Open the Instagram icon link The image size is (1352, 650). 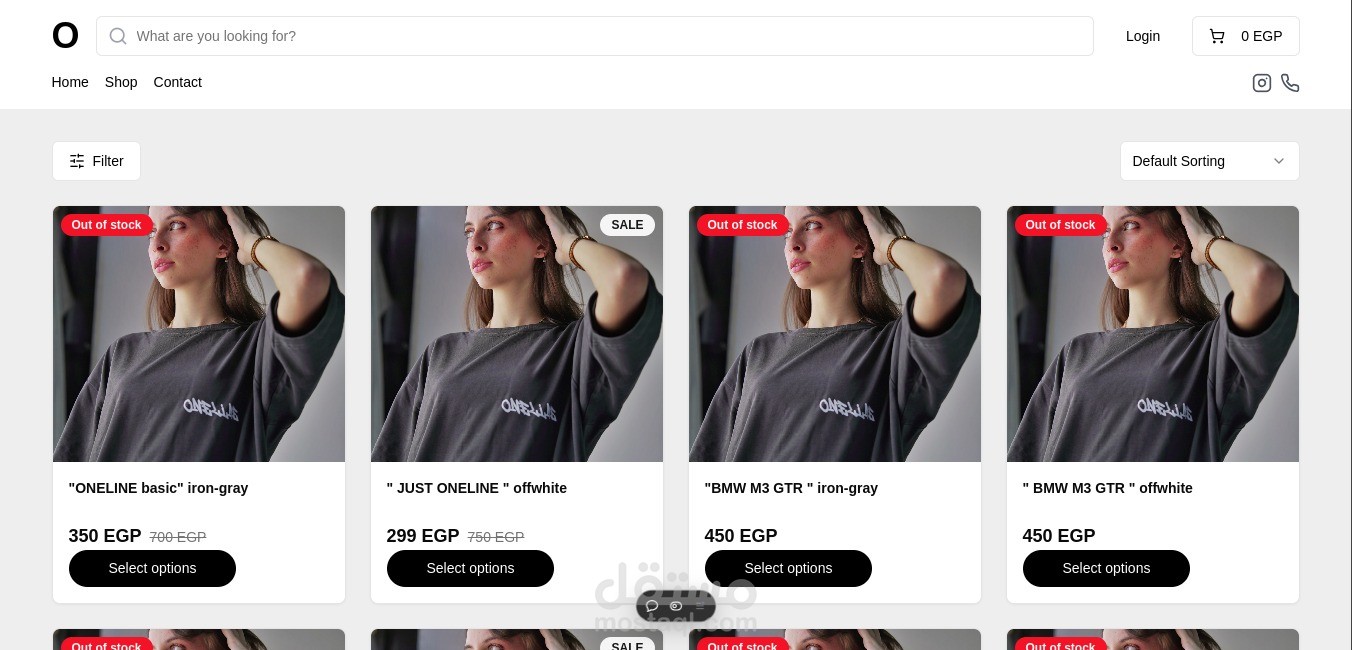point(1261,83)
